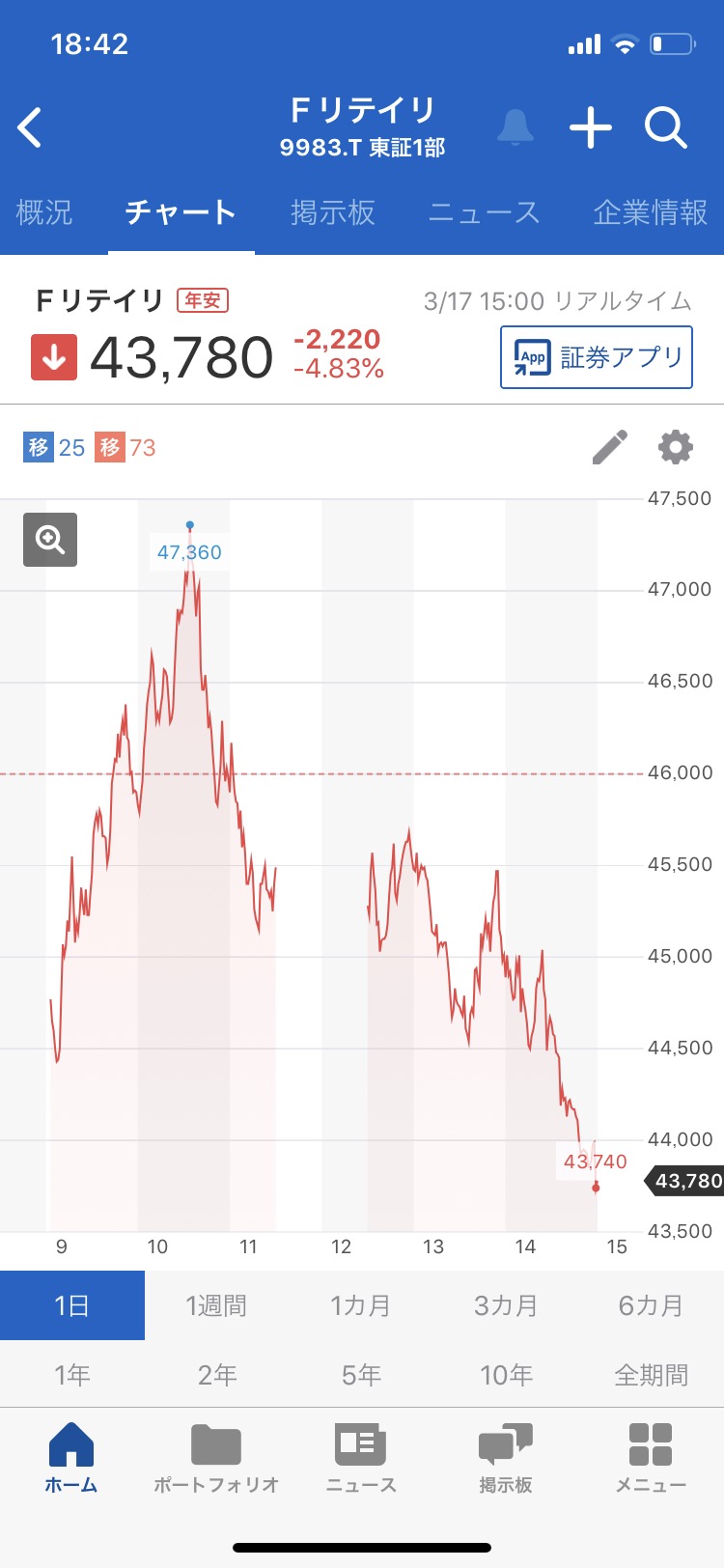Open the 企業情報 tab

pos(650,212)
